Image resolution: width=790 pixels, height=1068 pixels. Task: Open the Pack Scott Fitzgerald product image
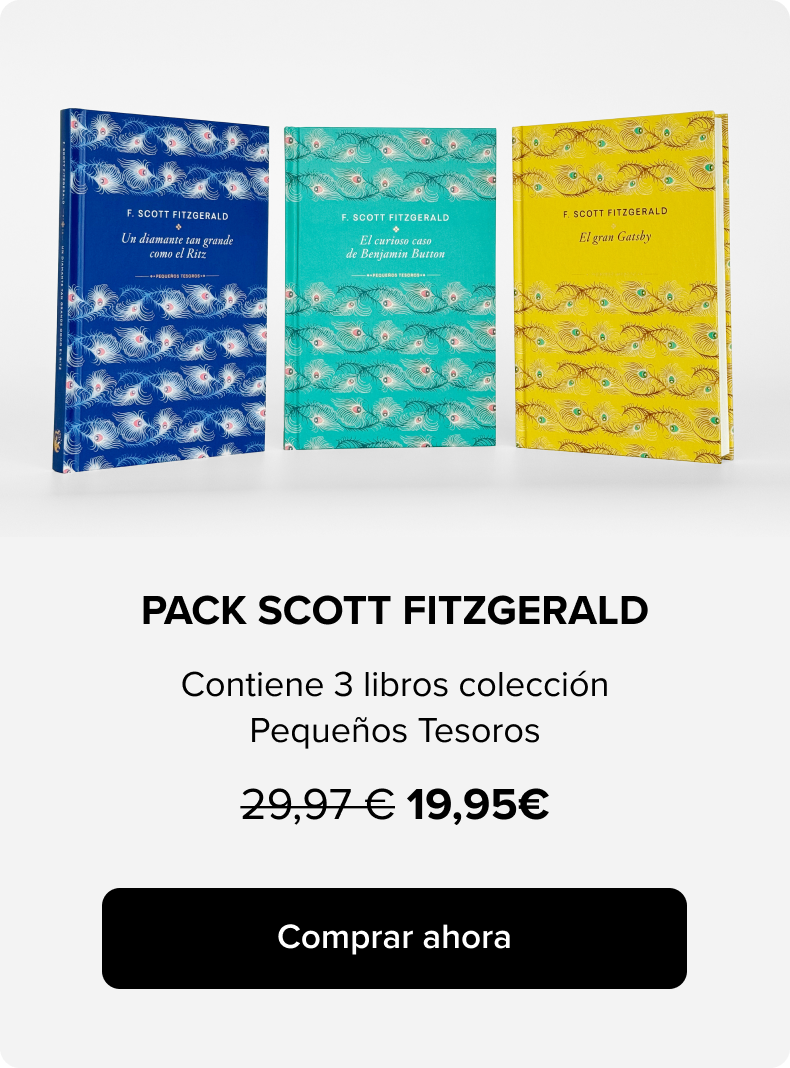(394, 290)
